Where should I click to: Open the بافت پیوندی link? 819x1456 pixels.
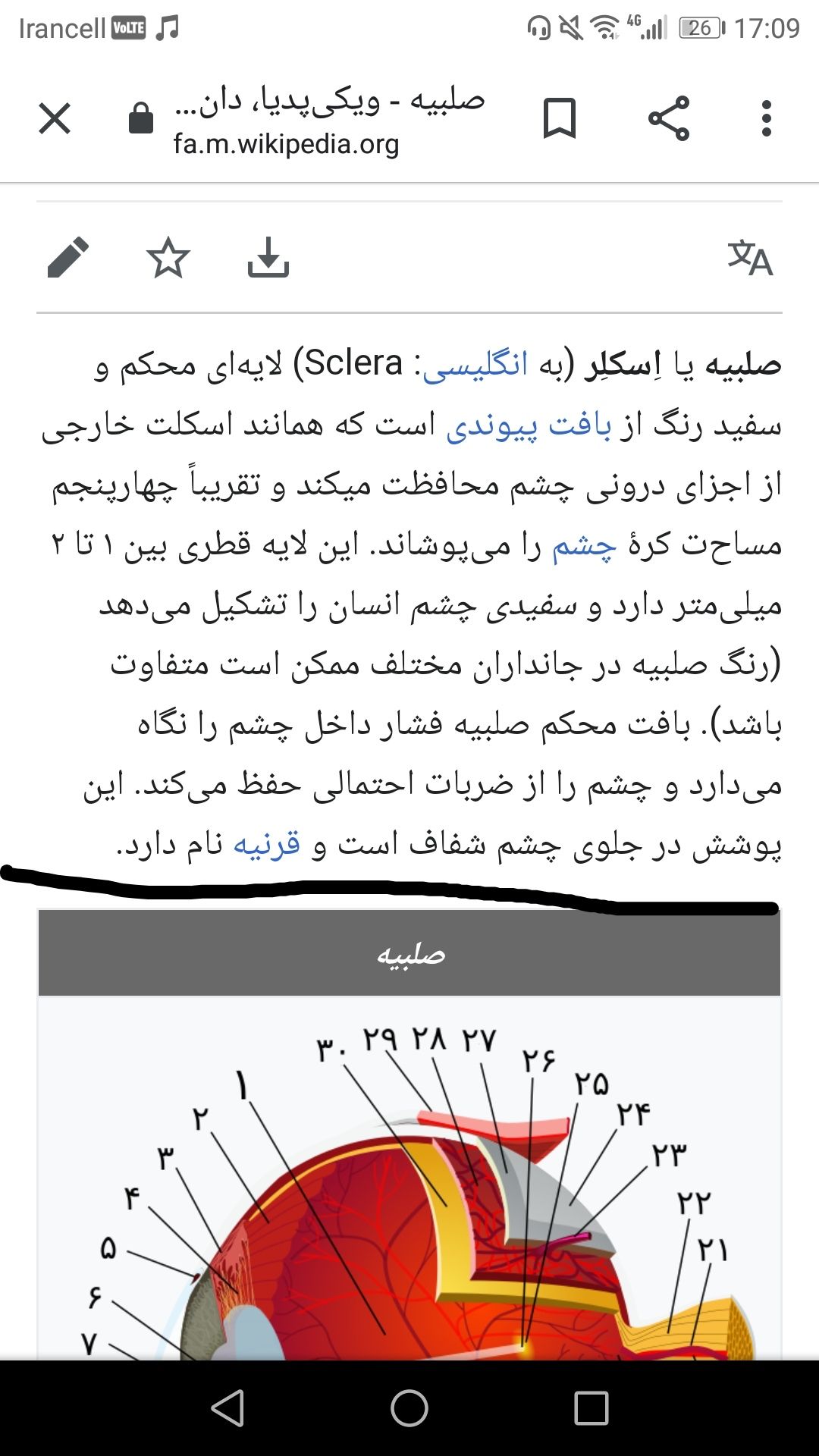[x=529, y=425]
